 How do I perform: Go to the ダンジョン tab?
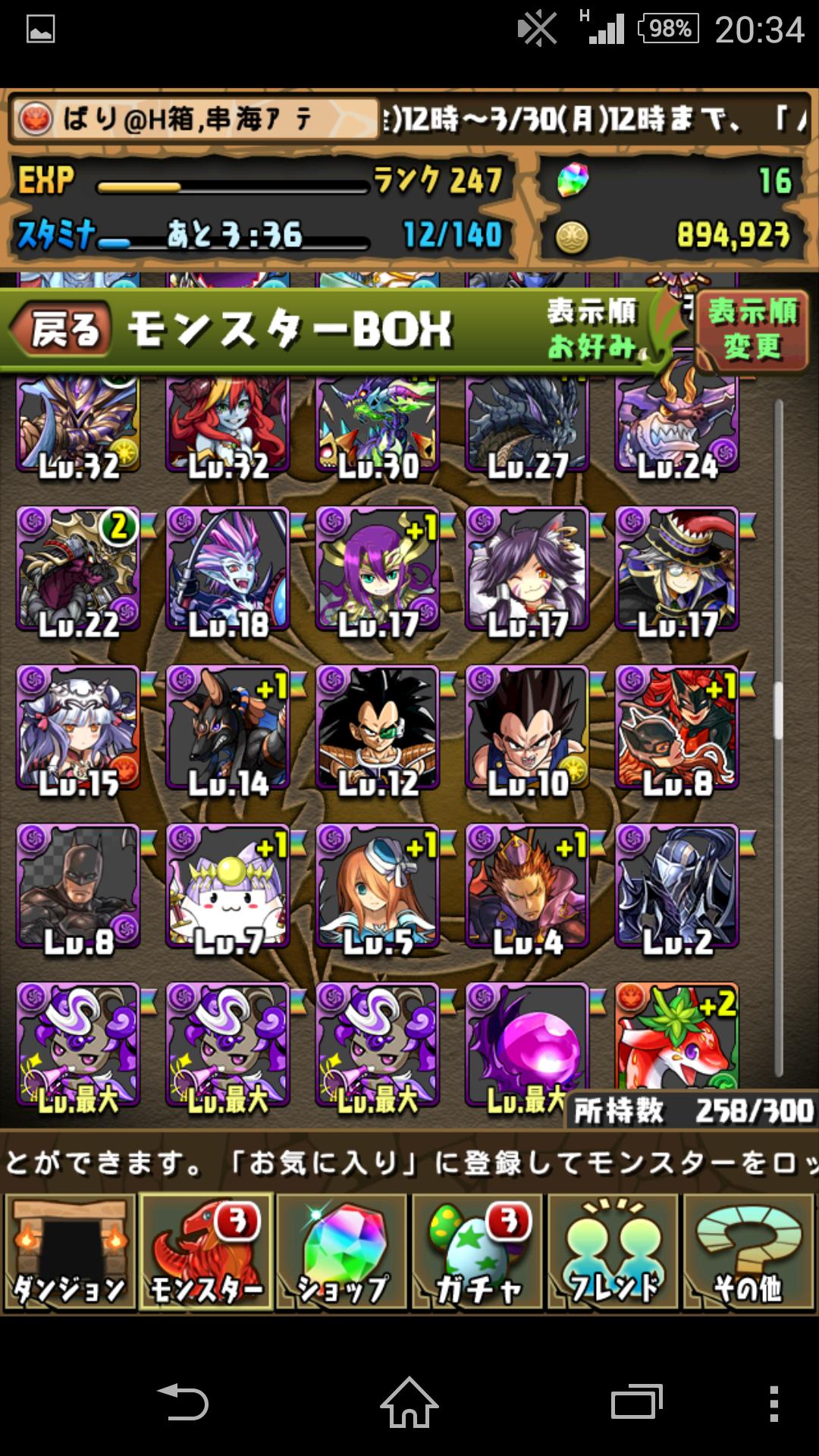click(70, 1251)
